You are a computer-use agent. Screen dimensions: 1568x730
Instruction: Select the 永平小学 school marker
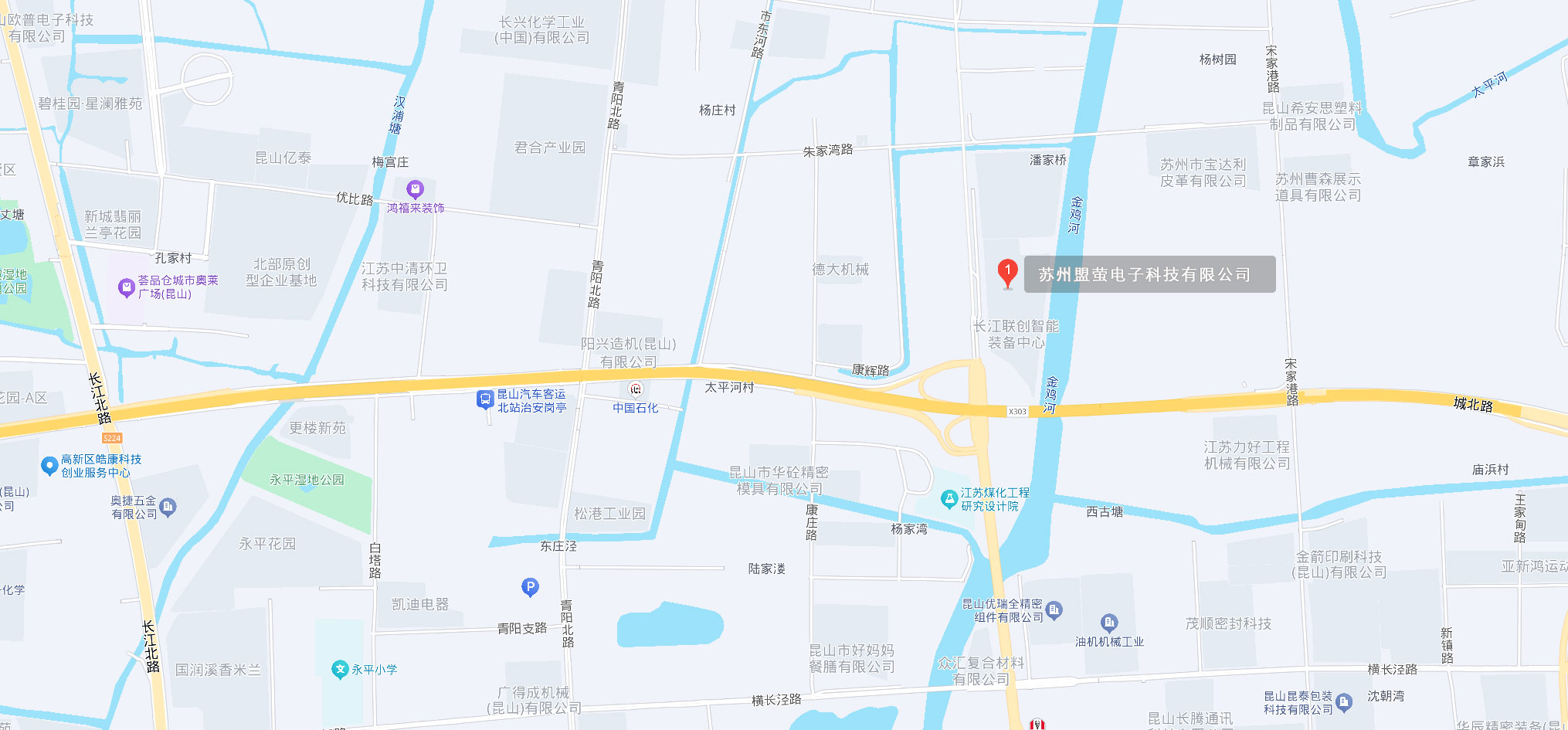[340, 669]
